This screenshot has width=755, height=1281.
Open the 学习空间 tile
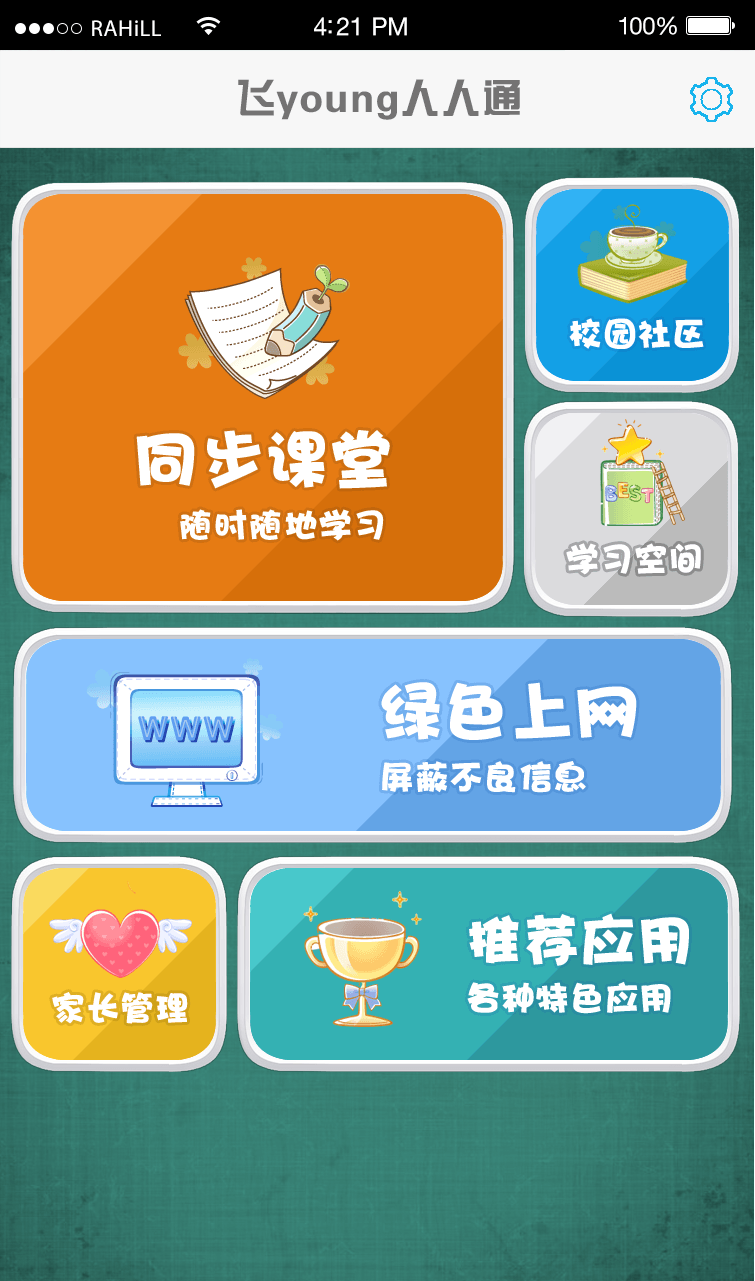point(631,507)
